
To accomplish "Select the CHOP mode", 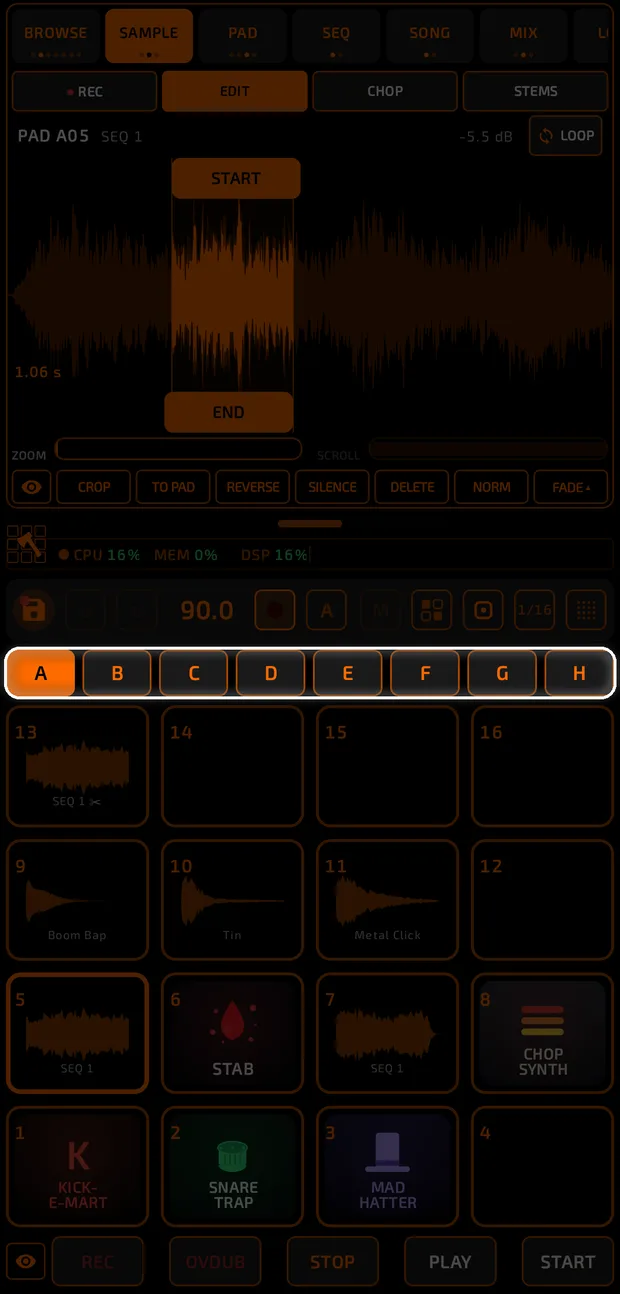I will click(385, 91).
